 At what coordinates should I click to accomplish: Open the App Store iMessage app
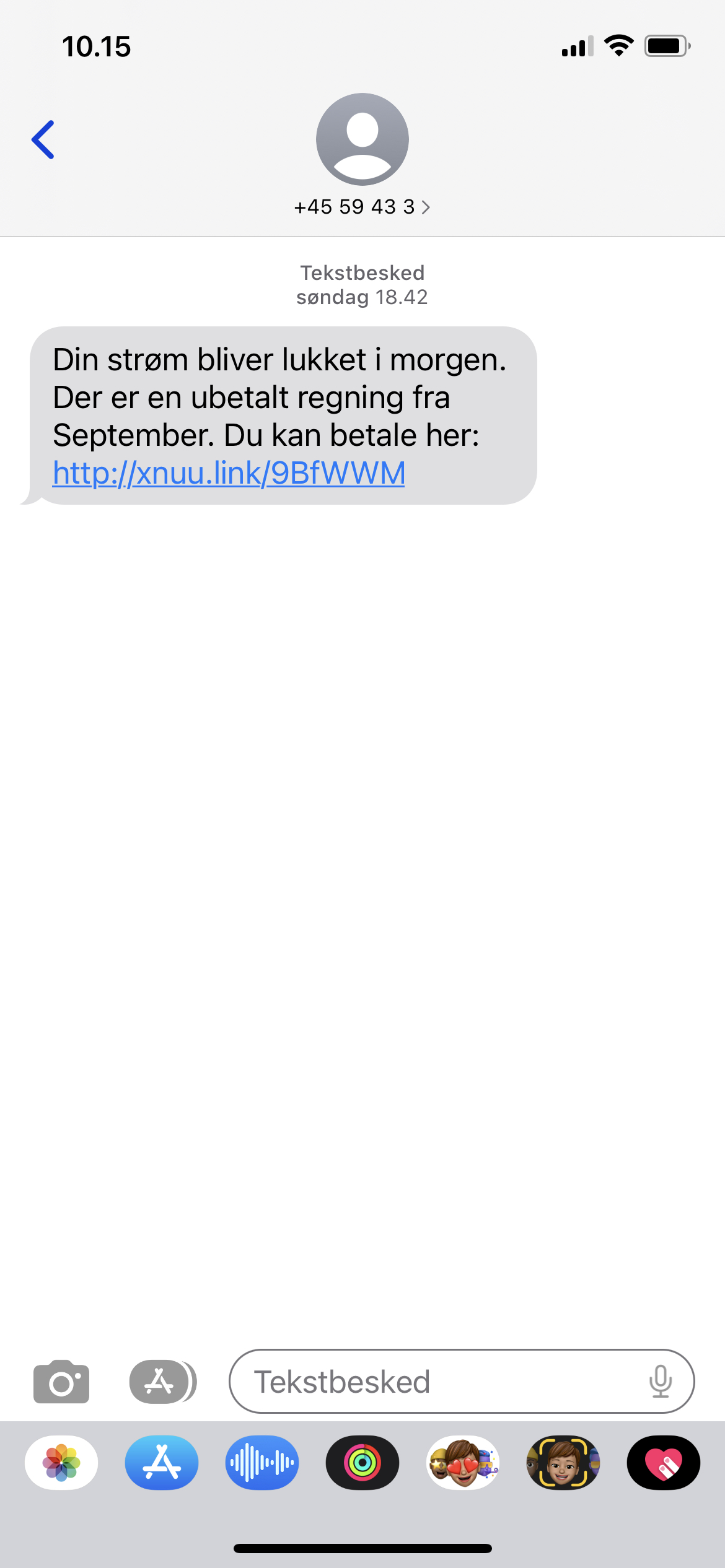tap(162, 1463)
